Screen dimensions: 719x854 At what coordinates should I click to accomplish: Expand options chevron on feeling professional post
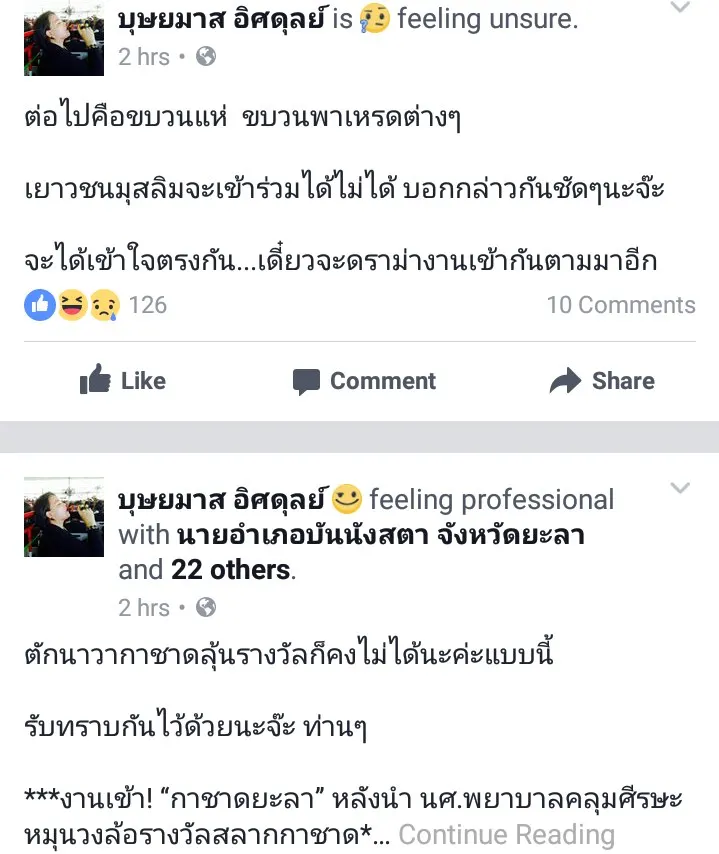(x=680, y=488)
